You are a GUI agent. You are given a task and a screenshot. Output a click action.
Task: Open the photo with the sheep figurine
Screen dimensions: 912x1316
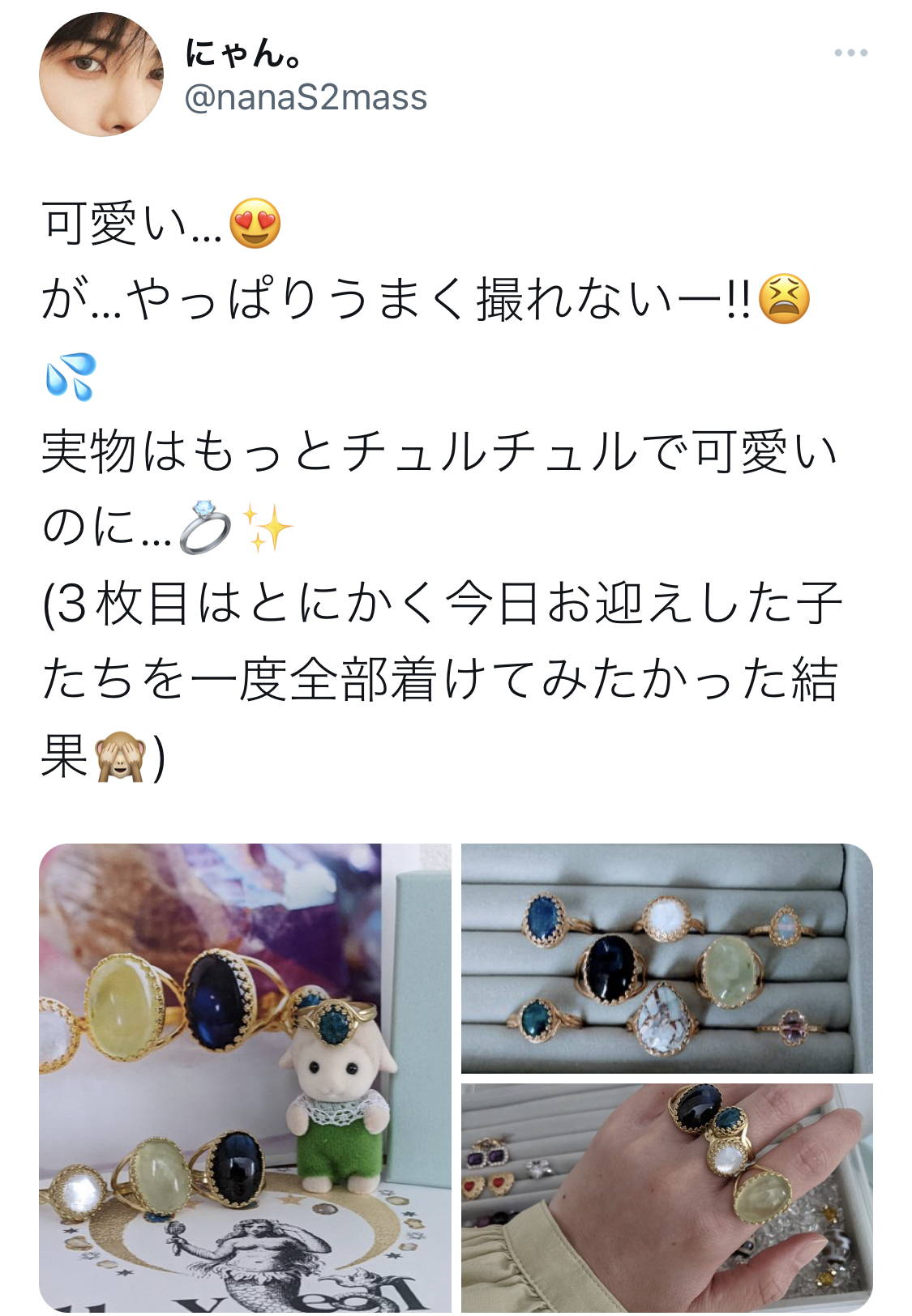point(245,1076)
